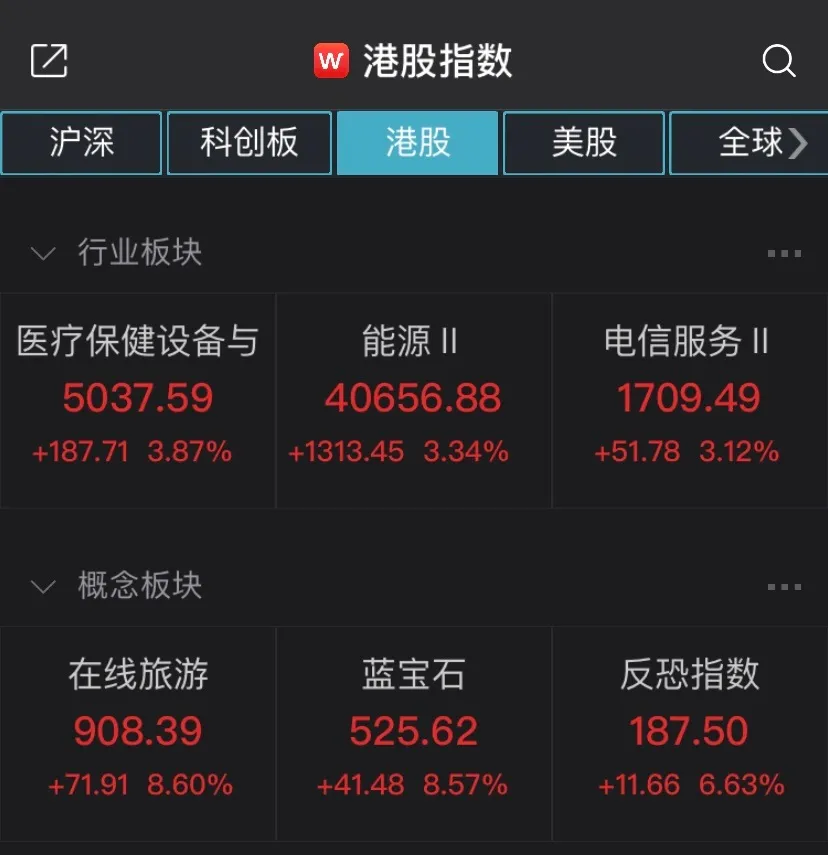Image resolution: width=828 pixels, height=855 pixels.
Task: Switch to the 沪深 tab
Action: (81, 143)
